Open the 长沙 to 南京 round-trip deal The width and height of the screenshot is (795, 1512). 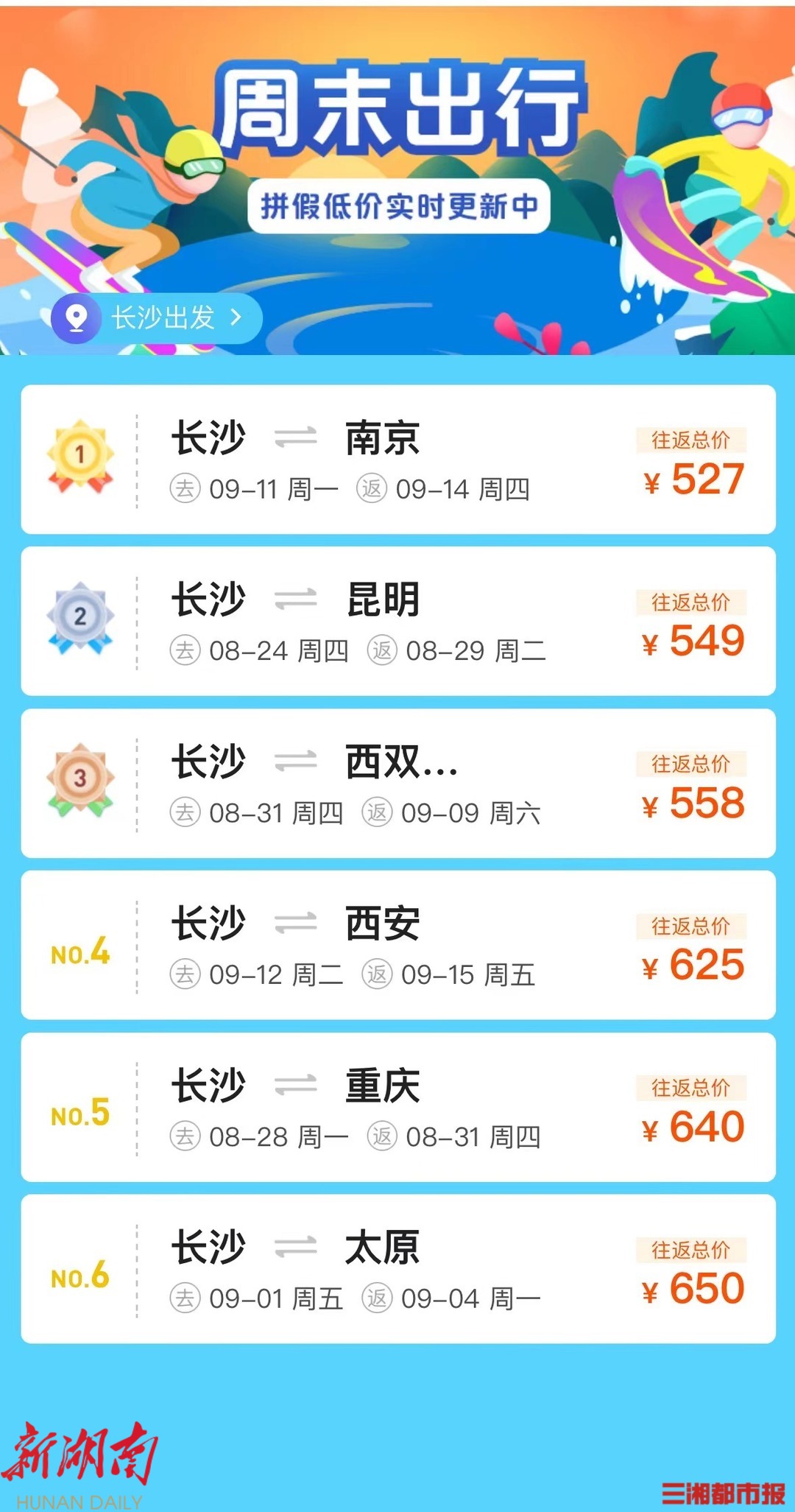(x=397, y=460)
